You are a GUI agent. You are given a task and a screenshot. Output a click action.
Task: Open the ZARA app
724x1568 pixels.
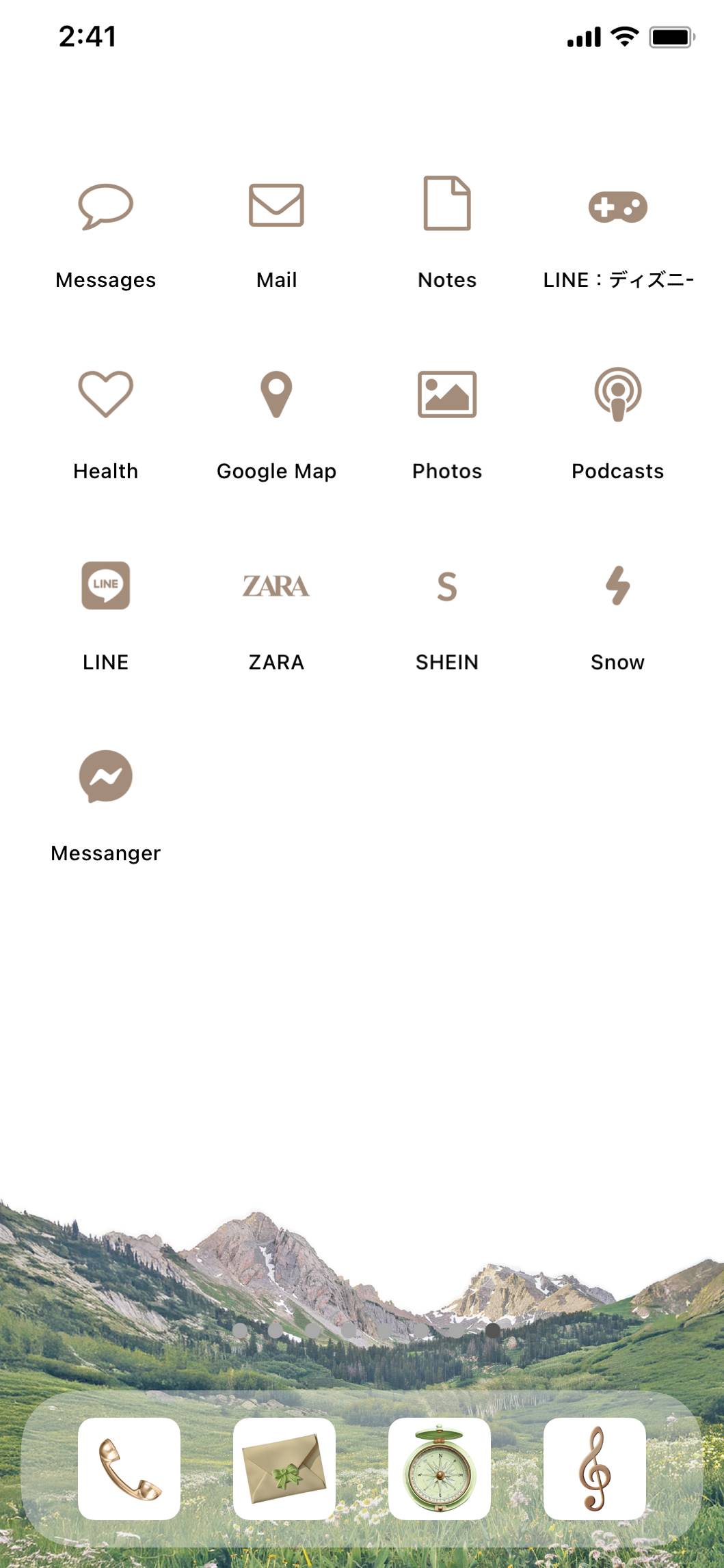click(276, 586)
